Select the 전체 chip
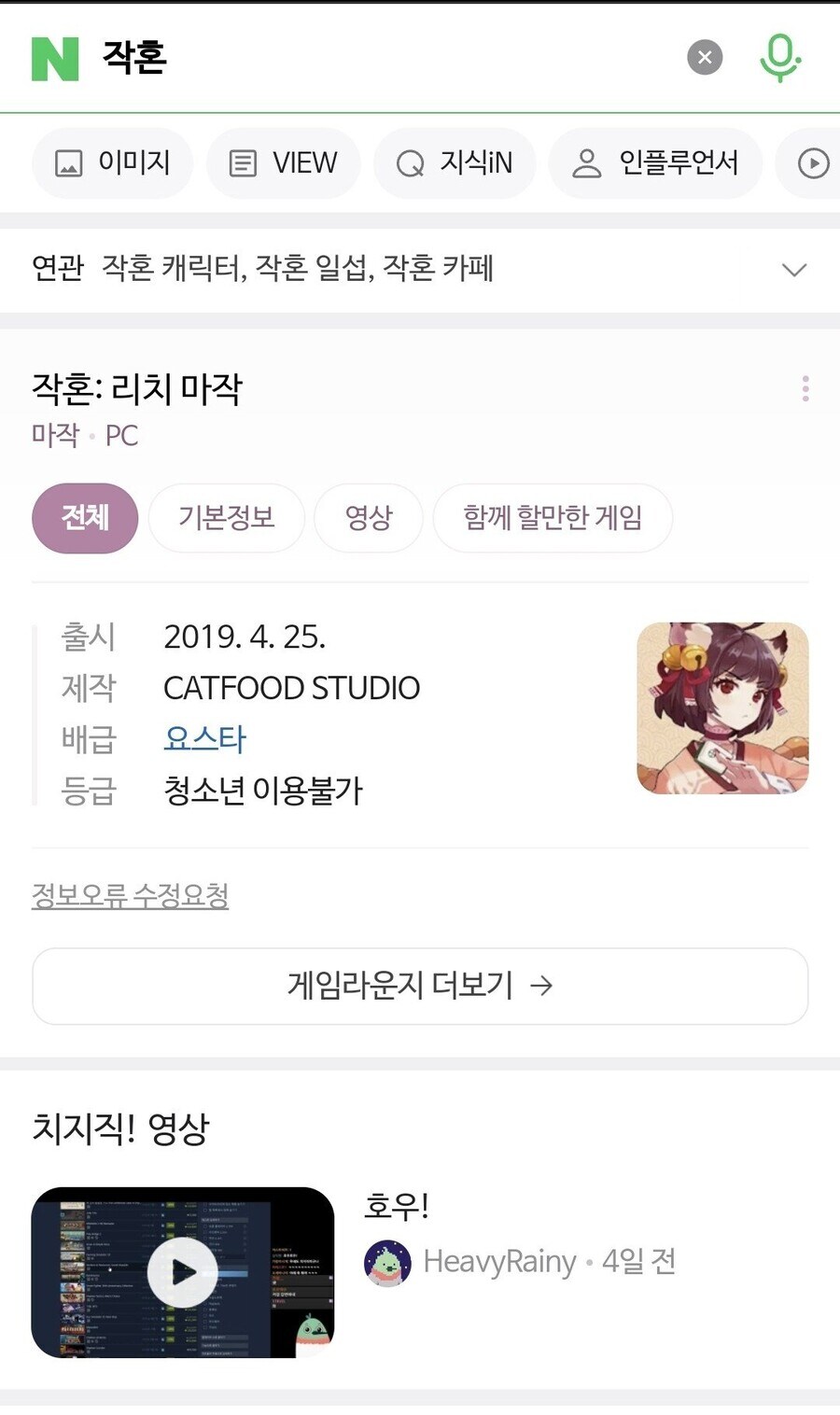 [x=85, y=517]
